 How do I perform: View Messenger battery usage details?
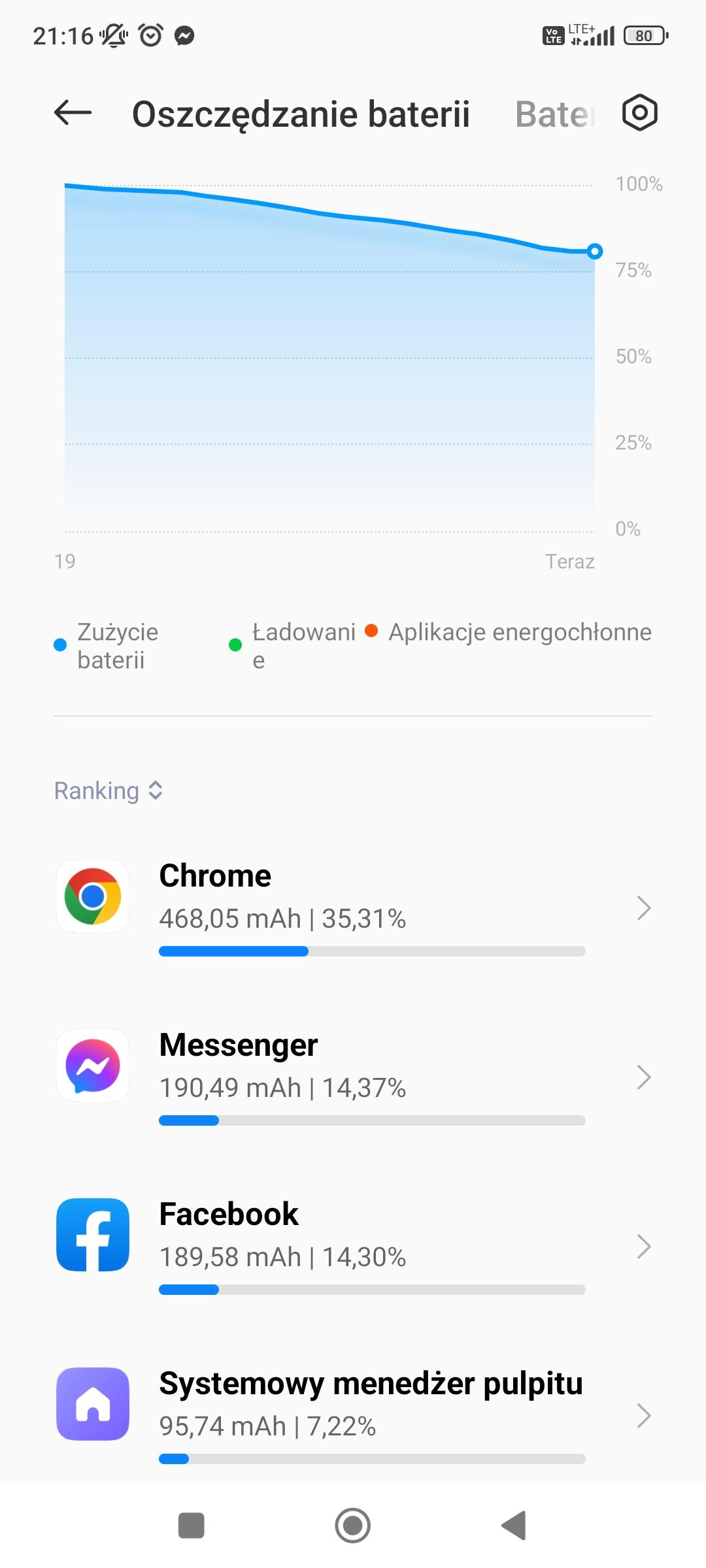coord(353,1076)
